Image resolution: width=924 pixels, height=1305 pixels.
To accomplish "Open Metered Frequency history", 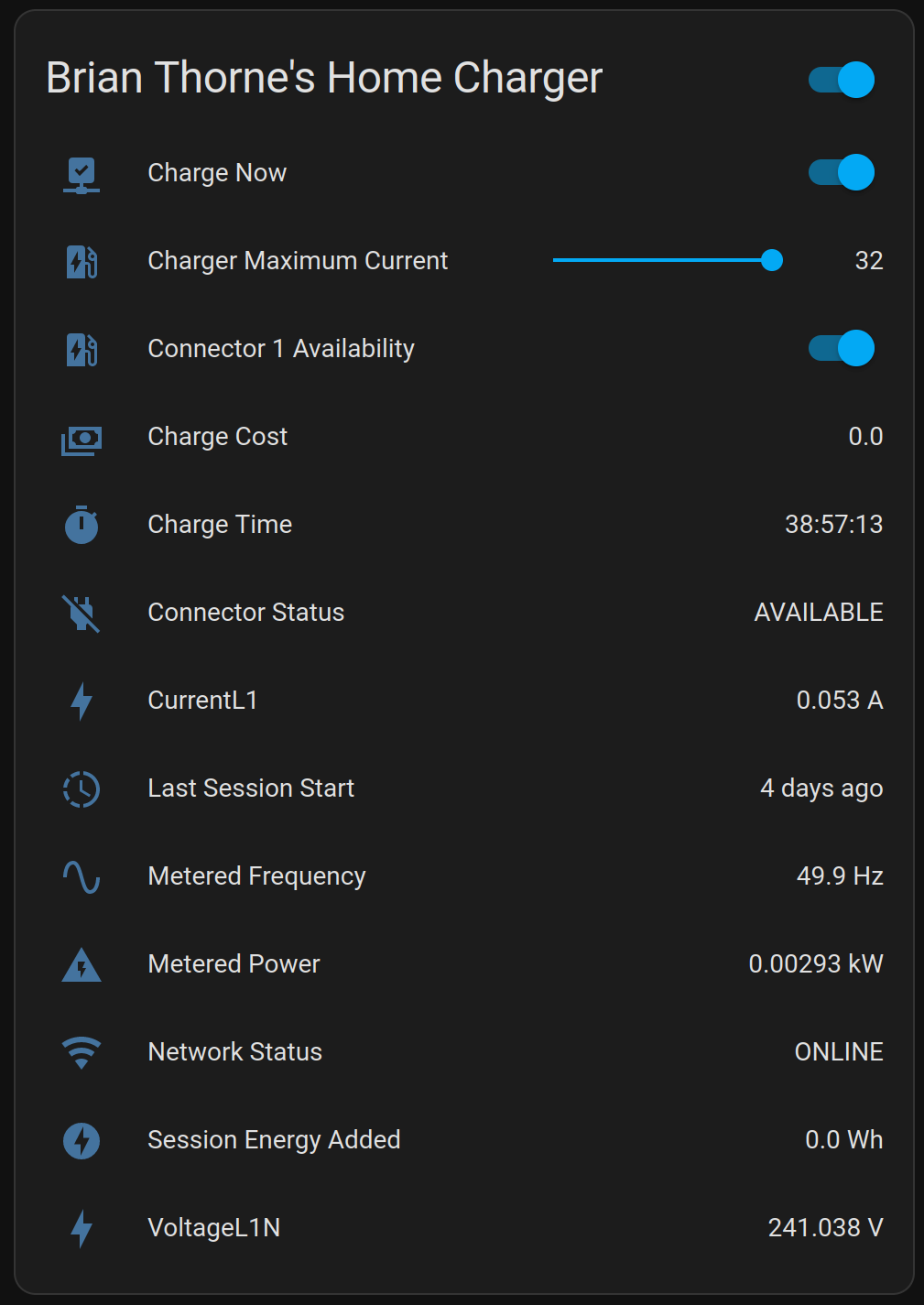I will pyautogui.click(x=256, y=876).
